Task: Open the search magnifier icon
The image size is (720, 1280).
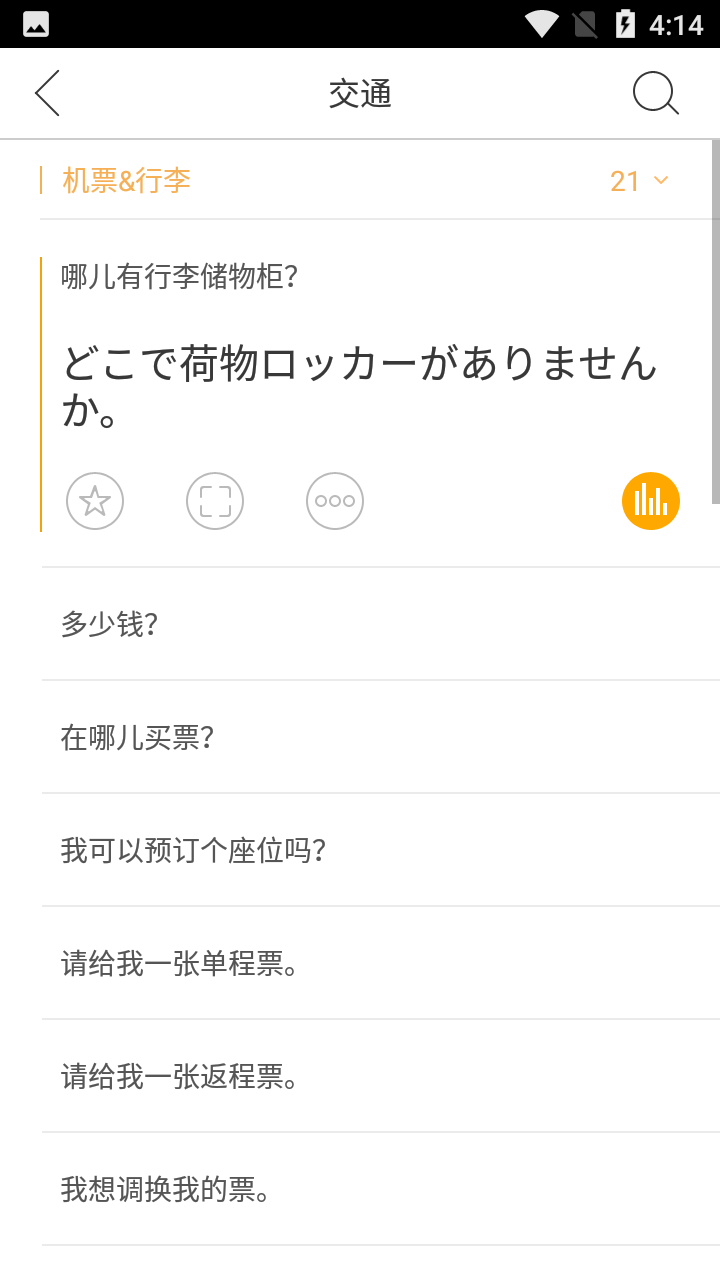Action: pos(656,94)
